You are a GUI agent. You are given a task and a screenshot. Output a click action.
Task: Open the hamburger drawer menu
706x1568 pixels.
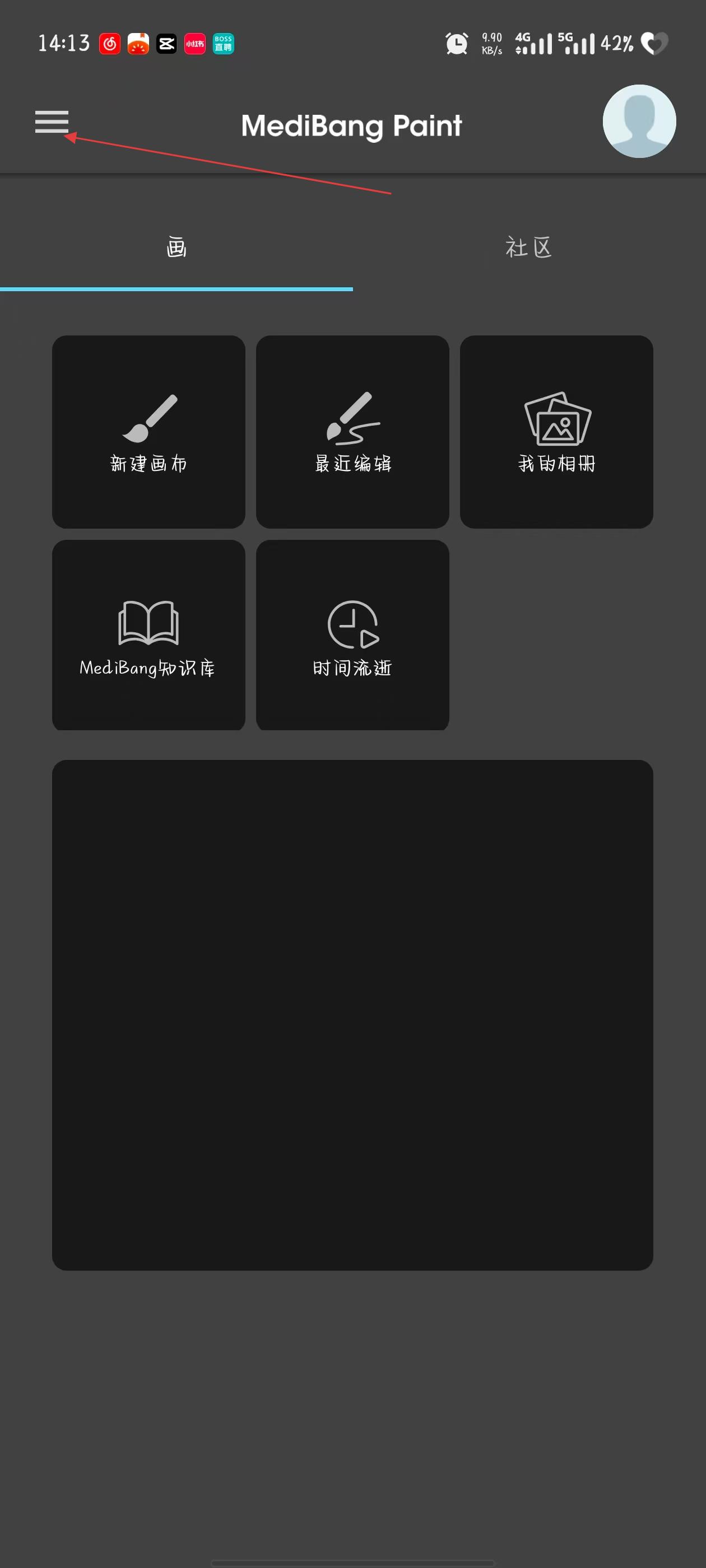pos(52,122)
